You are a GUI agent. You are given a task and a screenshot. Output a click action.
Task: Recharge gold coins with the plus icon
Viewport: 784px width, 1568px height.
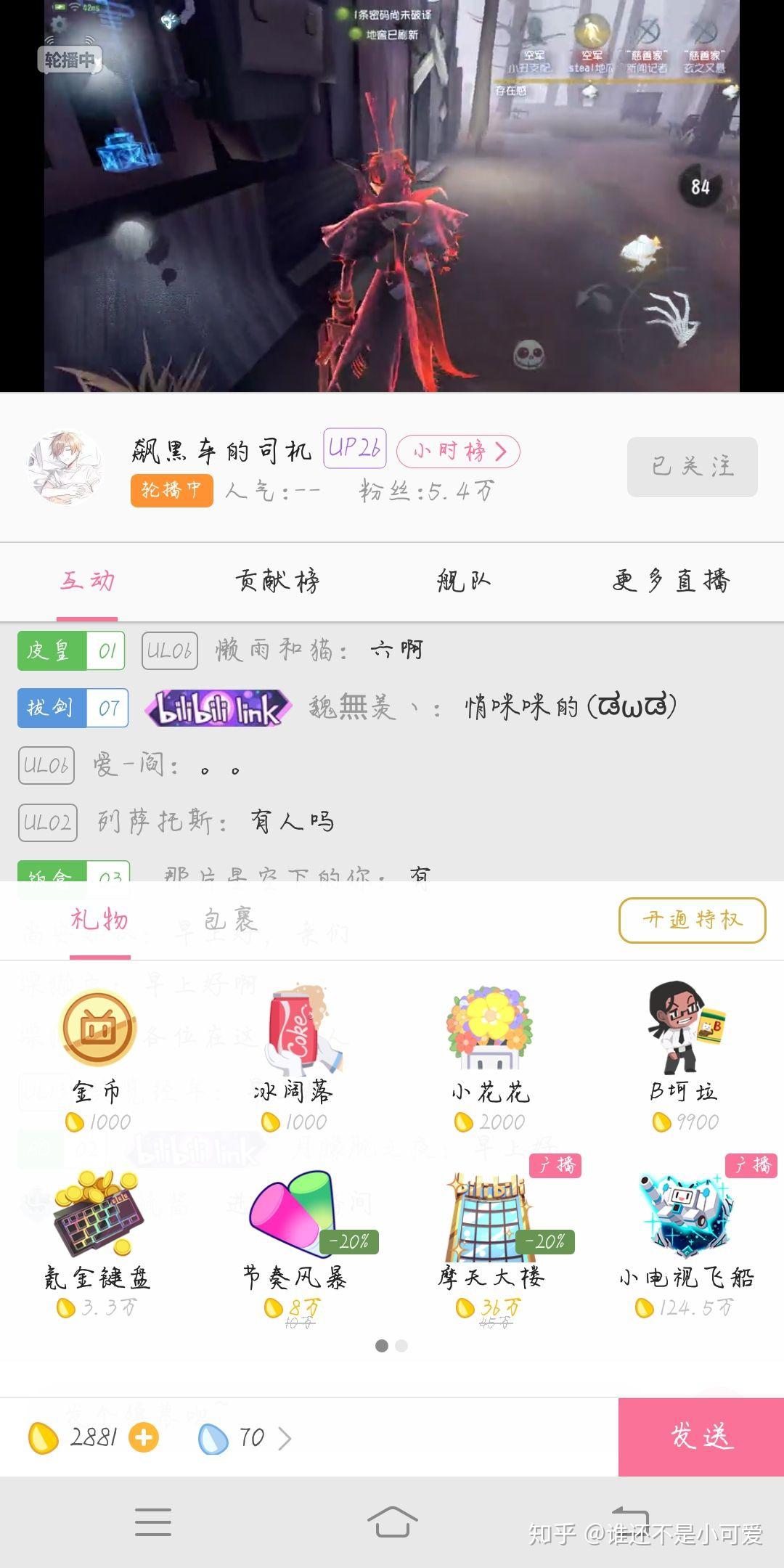click(x=144, y=1437)
